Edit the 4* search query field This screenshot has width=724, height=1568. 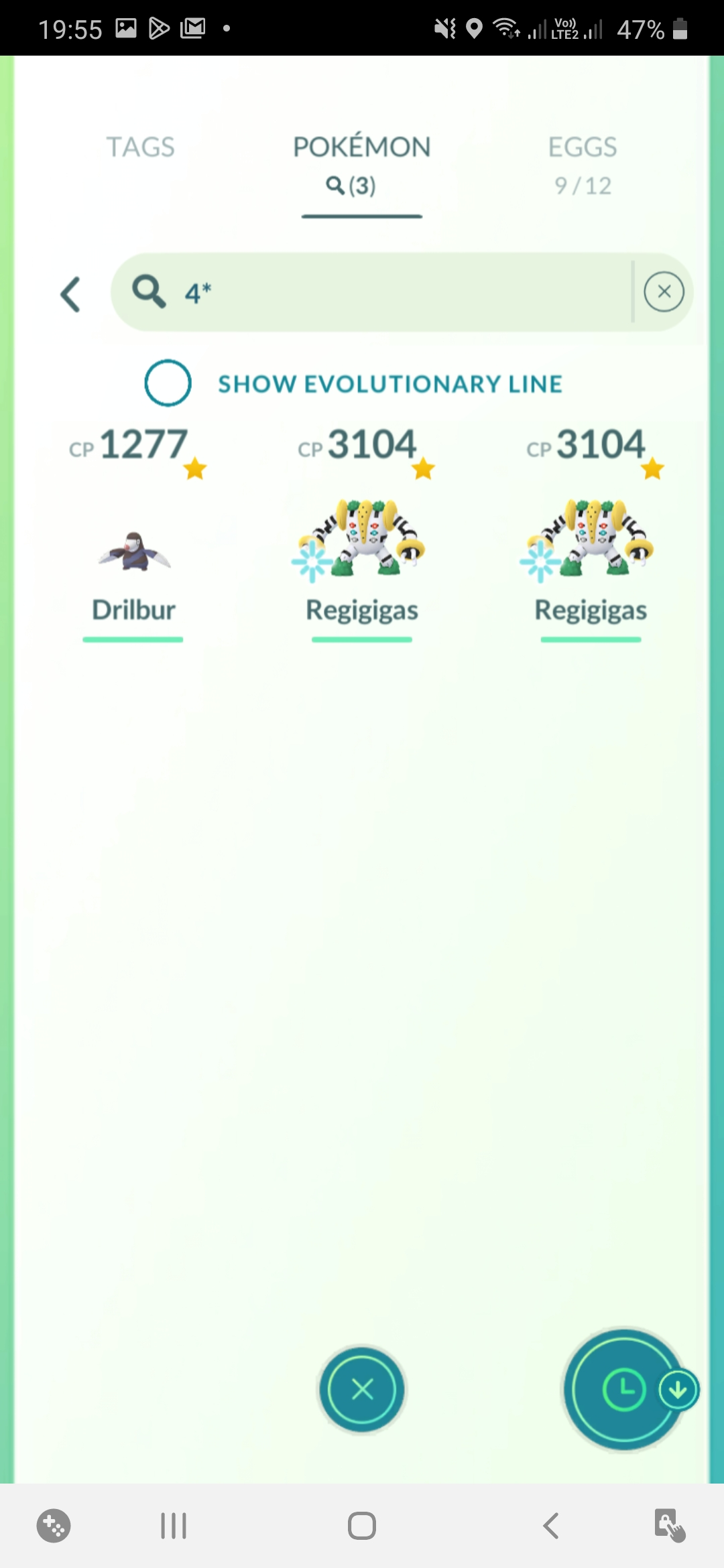[402, 293]
